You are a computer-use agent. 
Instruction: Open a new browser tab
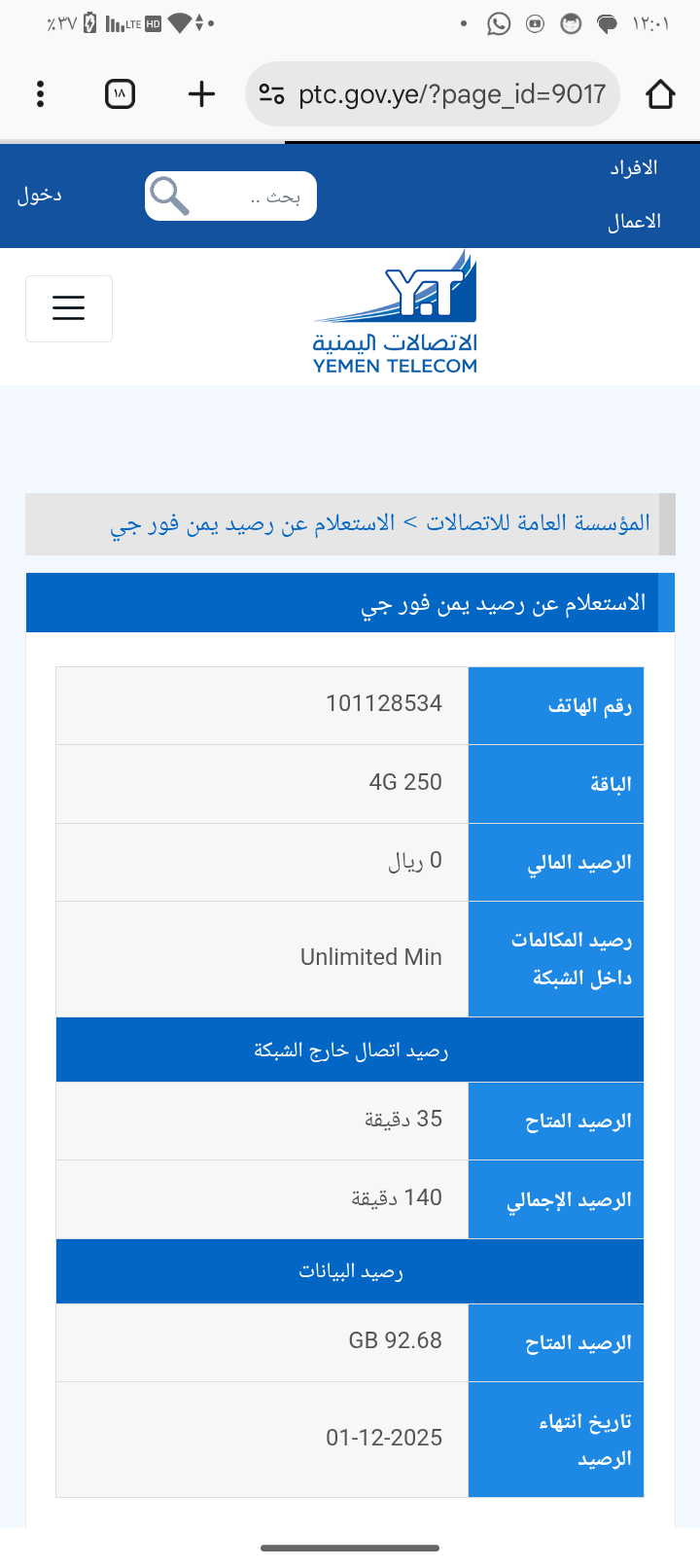(x=201, y=94)
